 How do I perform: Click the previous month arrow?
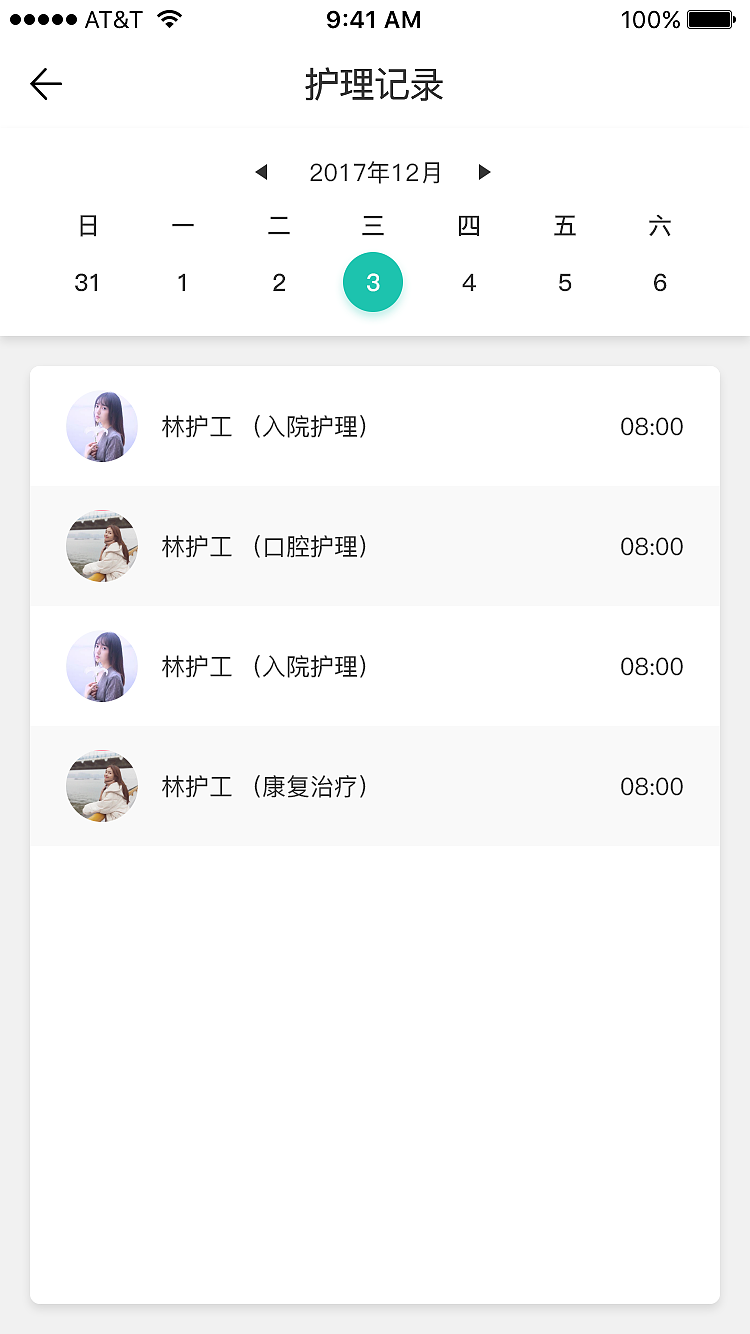click(x=261, y=171)
